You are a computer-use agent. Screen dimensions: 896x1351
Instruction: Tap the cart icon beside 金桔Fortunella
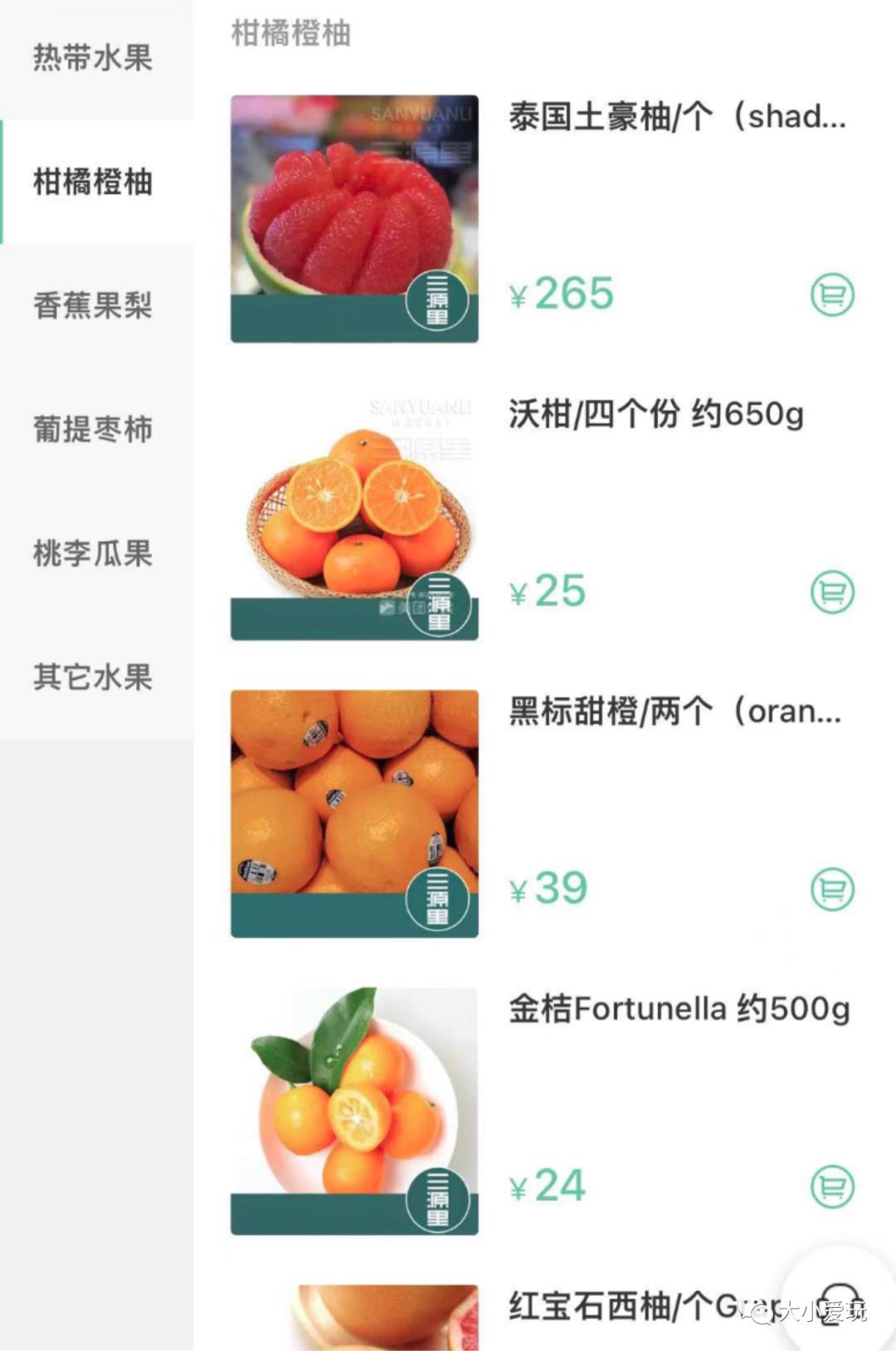point(833,1187)
